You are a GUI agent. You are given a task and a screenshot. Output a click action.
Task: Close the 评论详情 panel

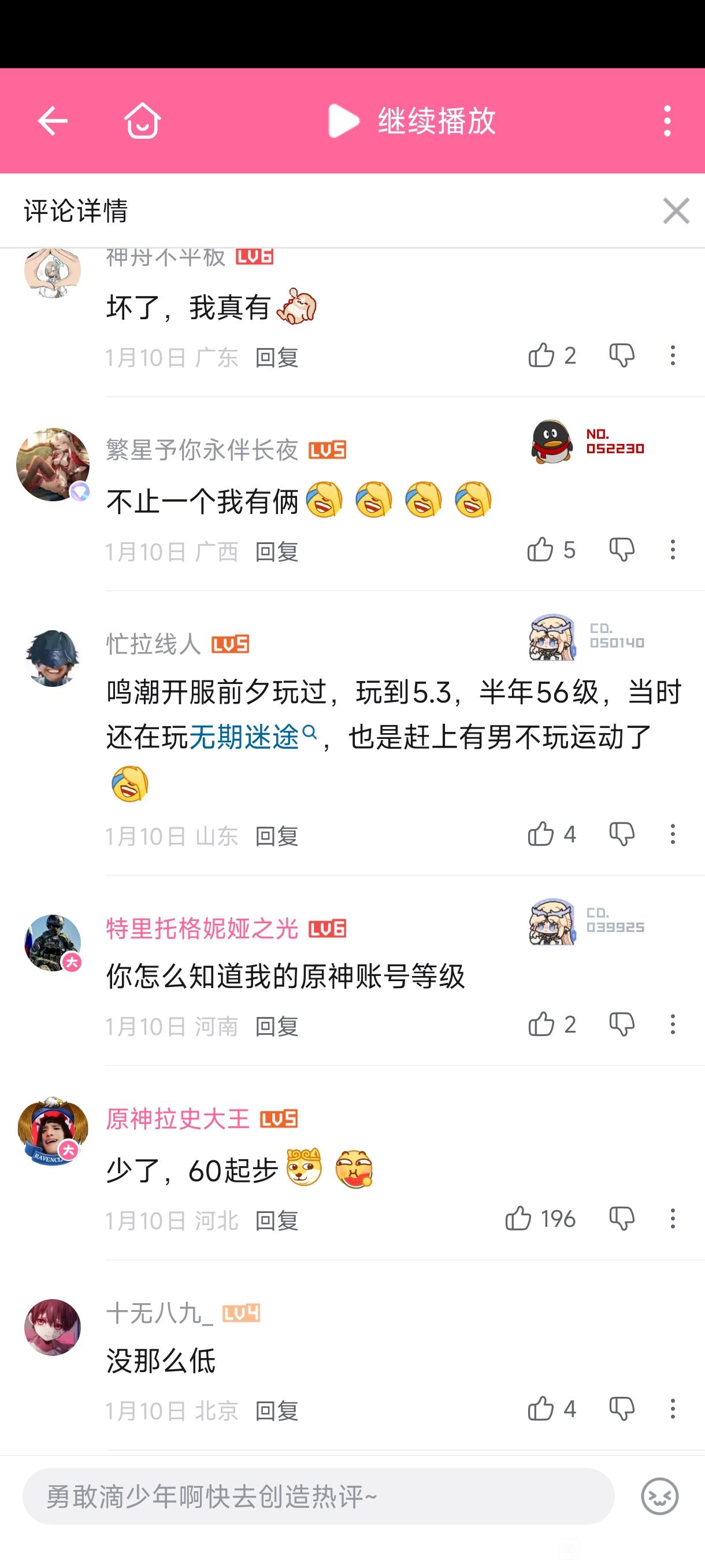676,211
